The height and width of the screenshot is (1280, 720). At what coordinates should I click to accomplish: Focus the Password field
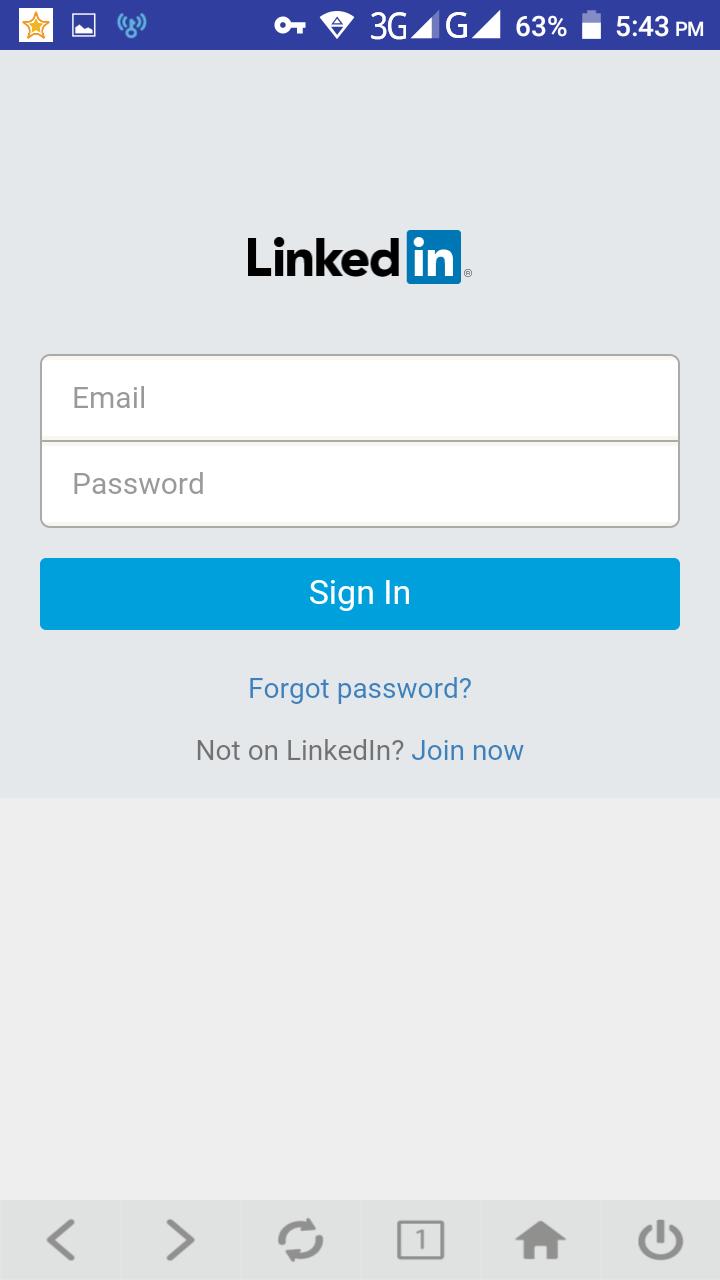(x=360, y=484)
